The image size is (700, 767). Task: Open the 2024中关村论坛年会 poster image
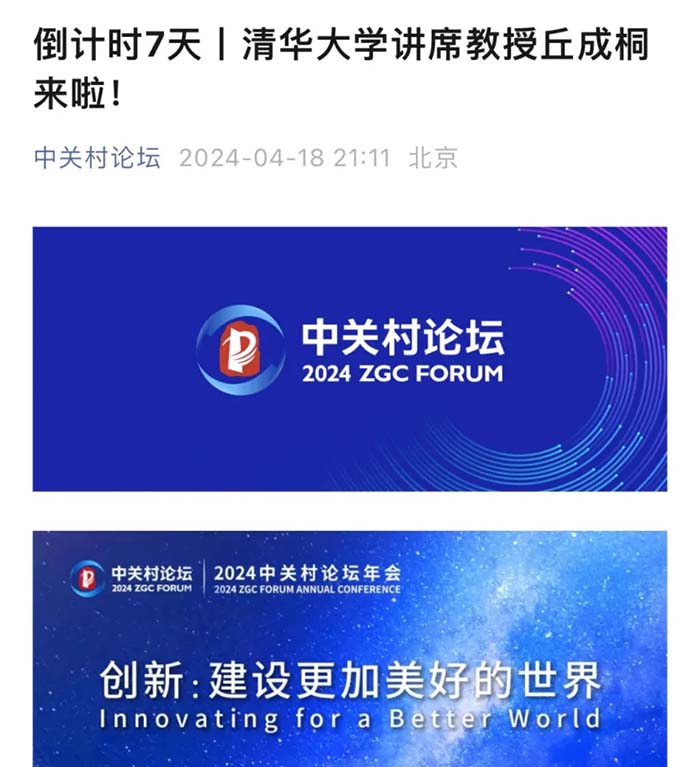349,648
